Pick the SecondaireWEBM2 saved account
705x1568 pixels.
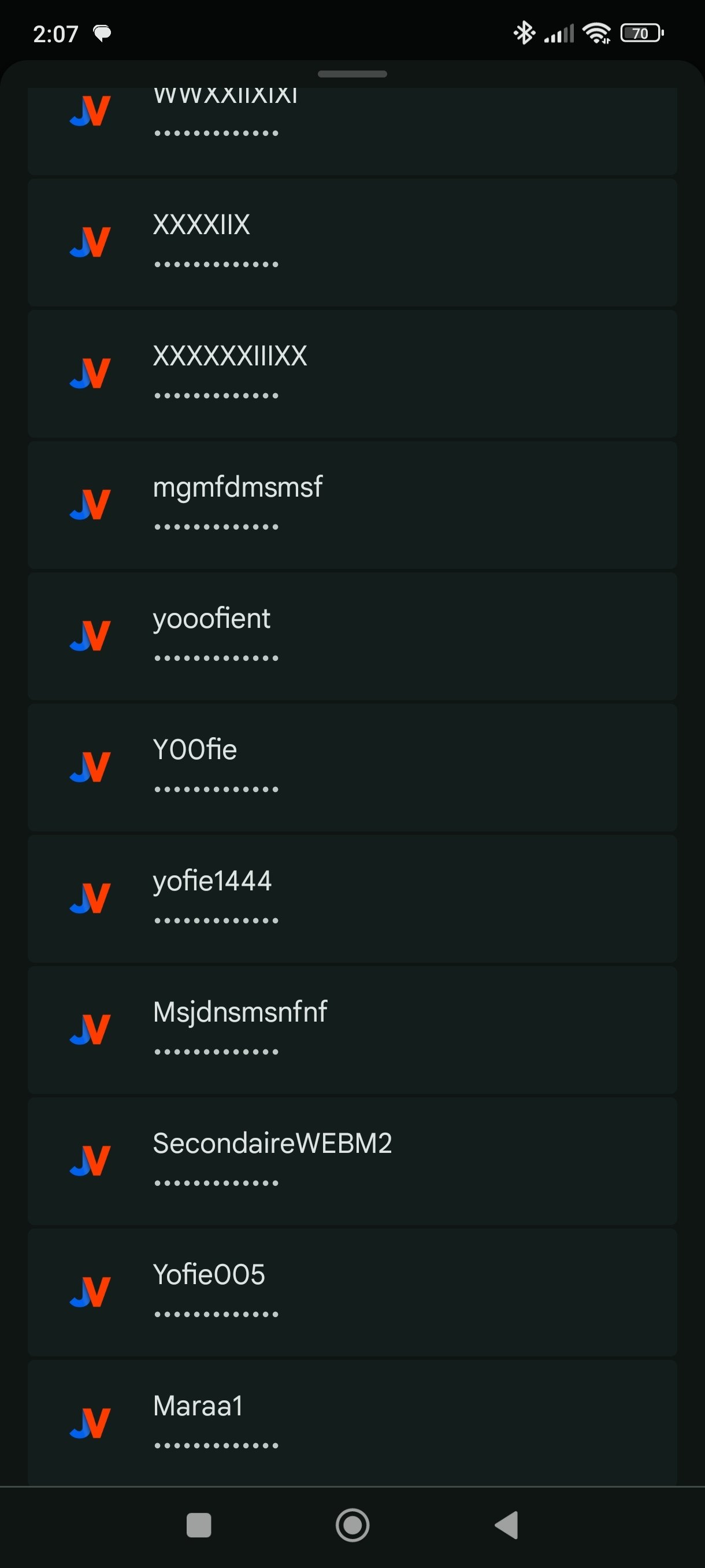pyautogui.click(x=352, y=1162)
